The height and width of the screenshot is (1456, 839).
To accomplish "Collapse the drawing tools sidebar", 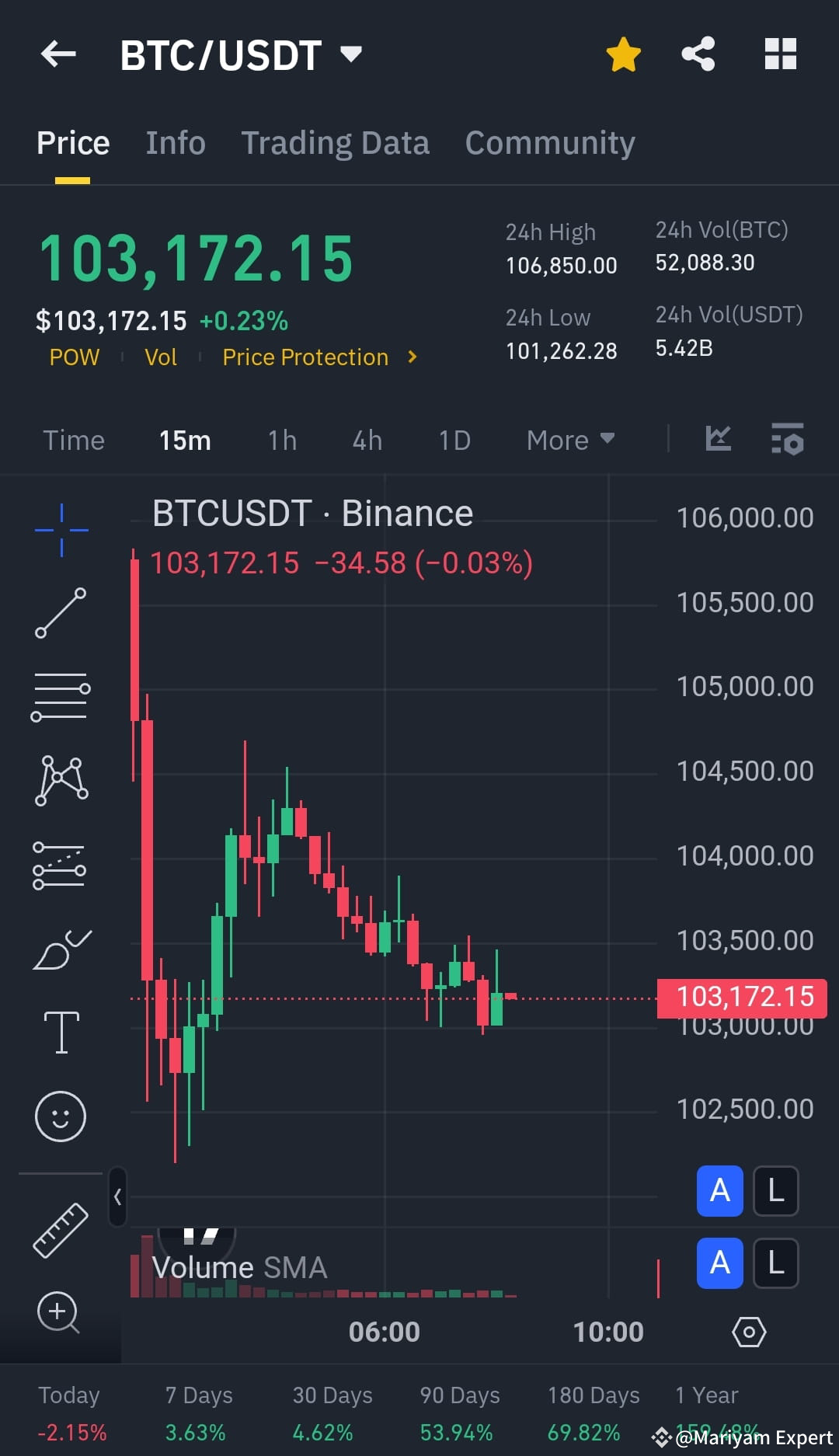I will pos(118,1197).
